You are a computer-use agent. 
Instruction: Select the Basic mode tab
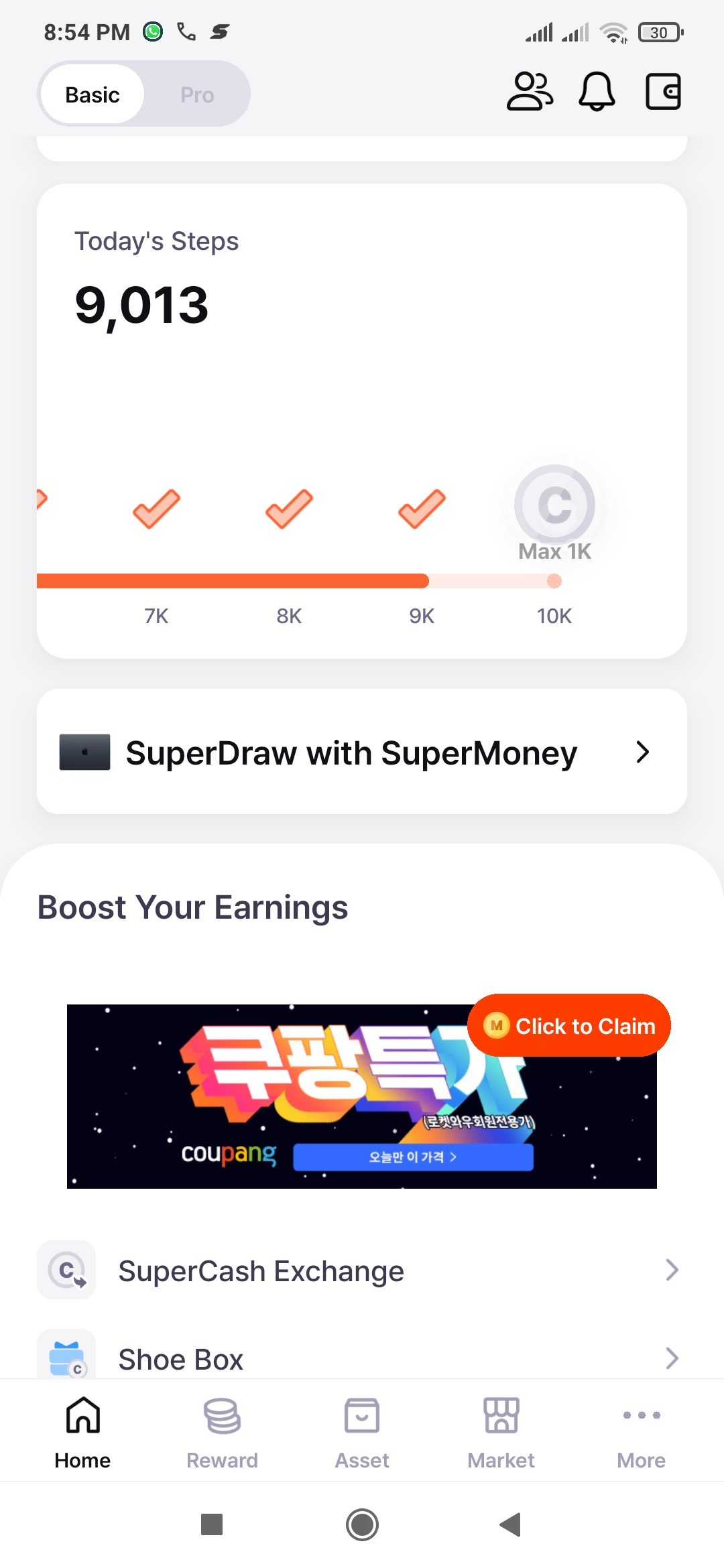(93, 94)
